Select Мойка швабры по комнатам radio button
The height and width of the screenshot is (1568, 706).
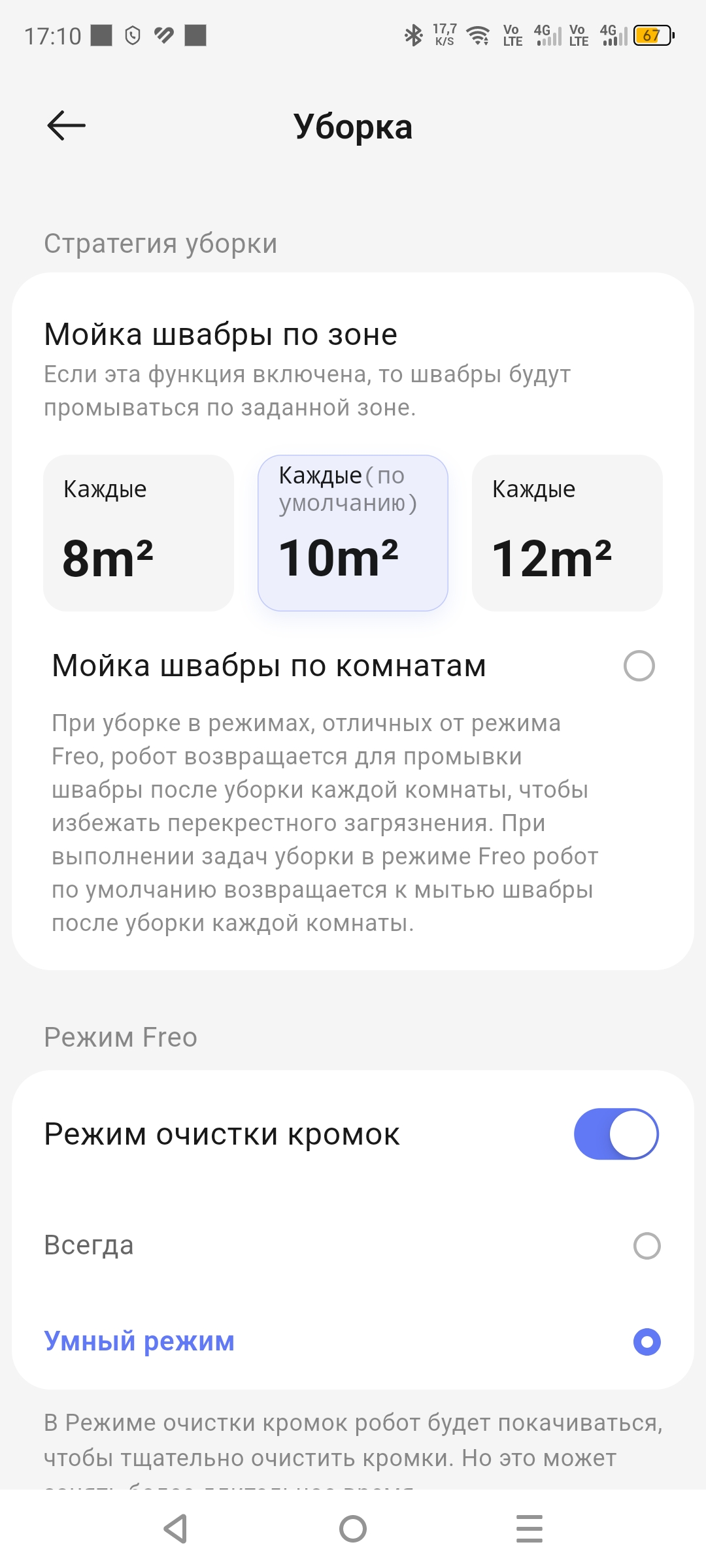pos(639,666)
